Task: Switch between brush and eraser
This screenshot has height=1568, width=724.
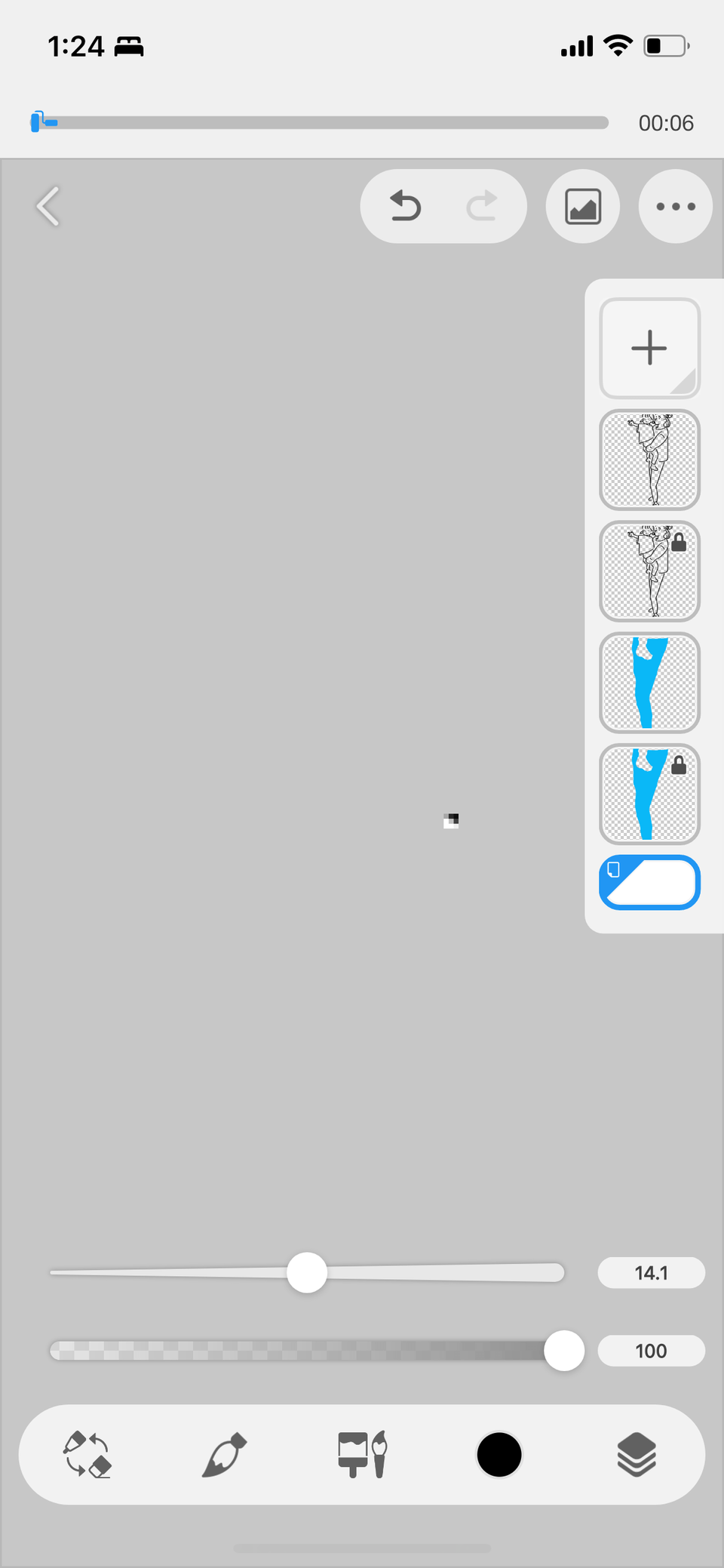Action: coord(87,1454)
